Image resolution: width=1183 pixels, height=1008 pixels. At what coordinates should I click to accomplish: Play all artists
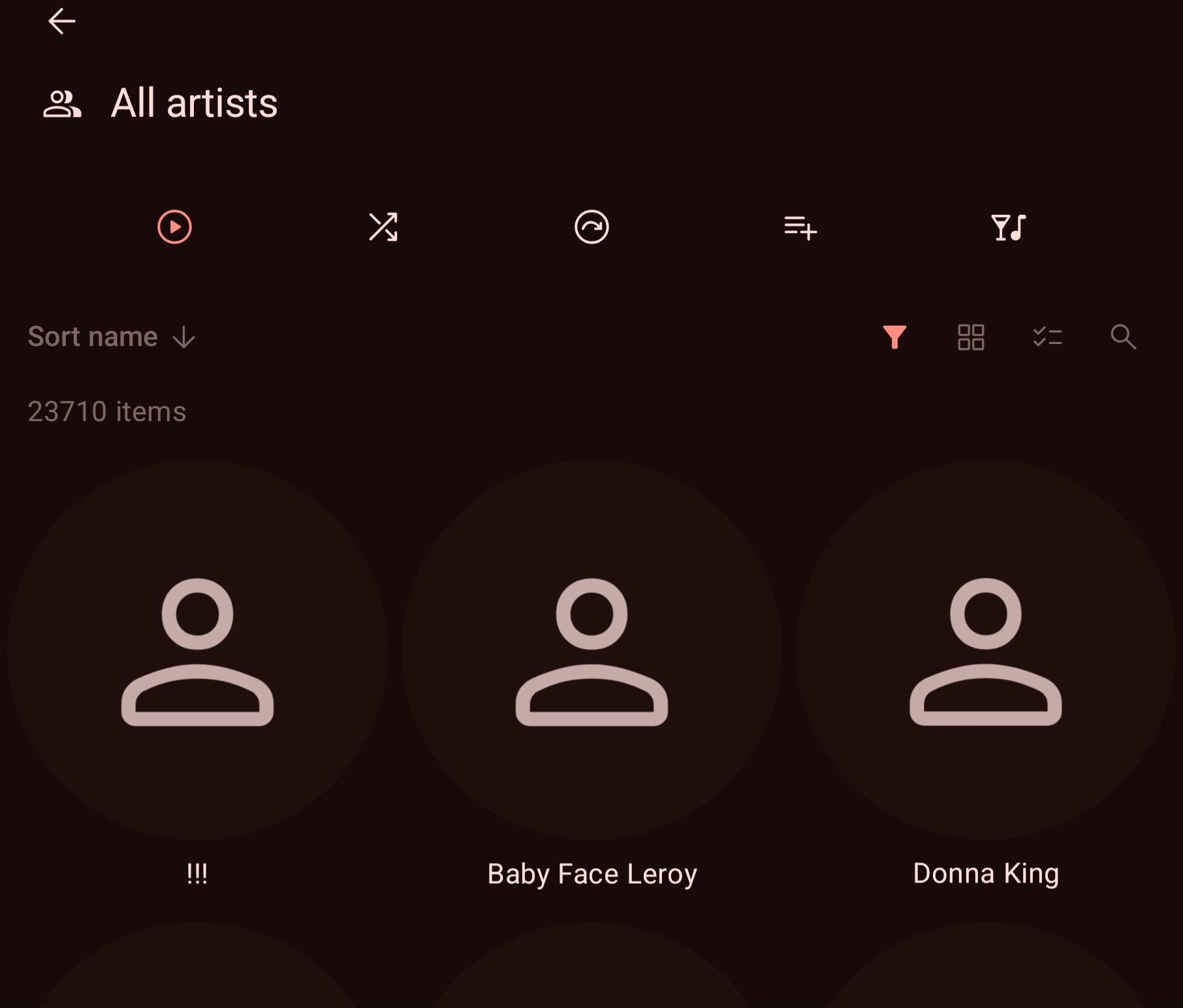tap(174, 227)
